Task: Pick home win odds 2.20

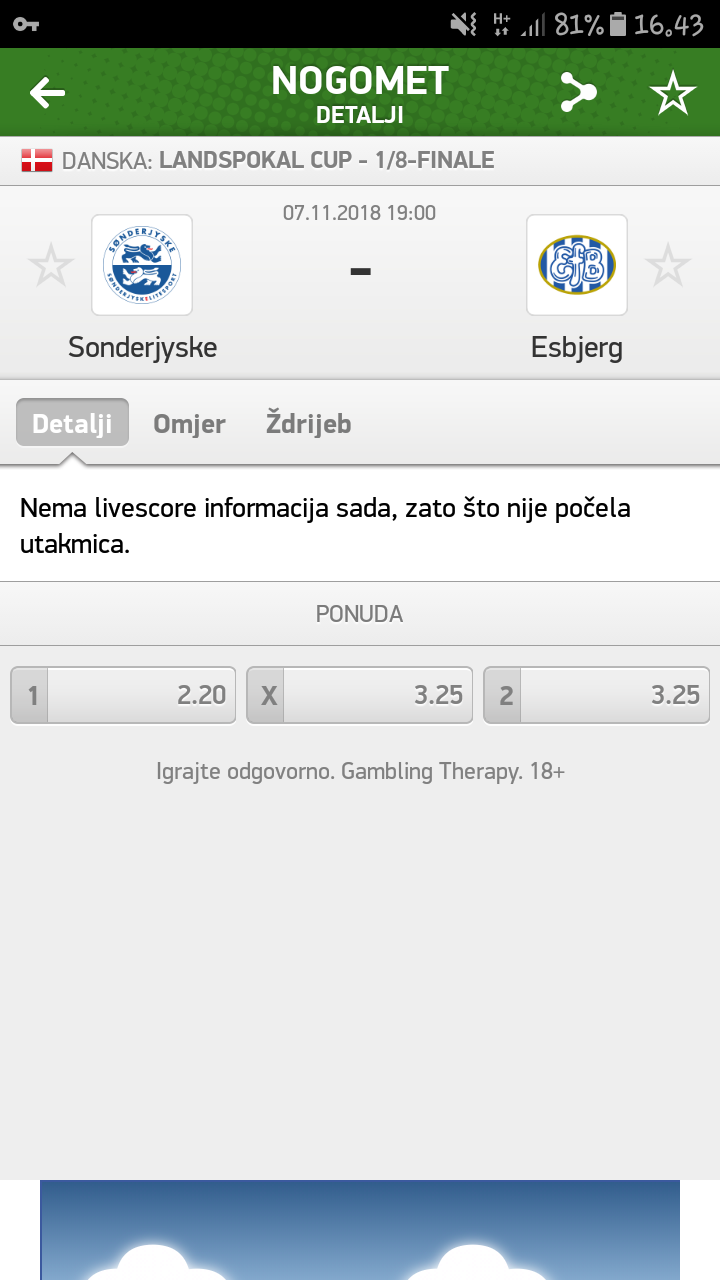Action: tap(123, 695)
